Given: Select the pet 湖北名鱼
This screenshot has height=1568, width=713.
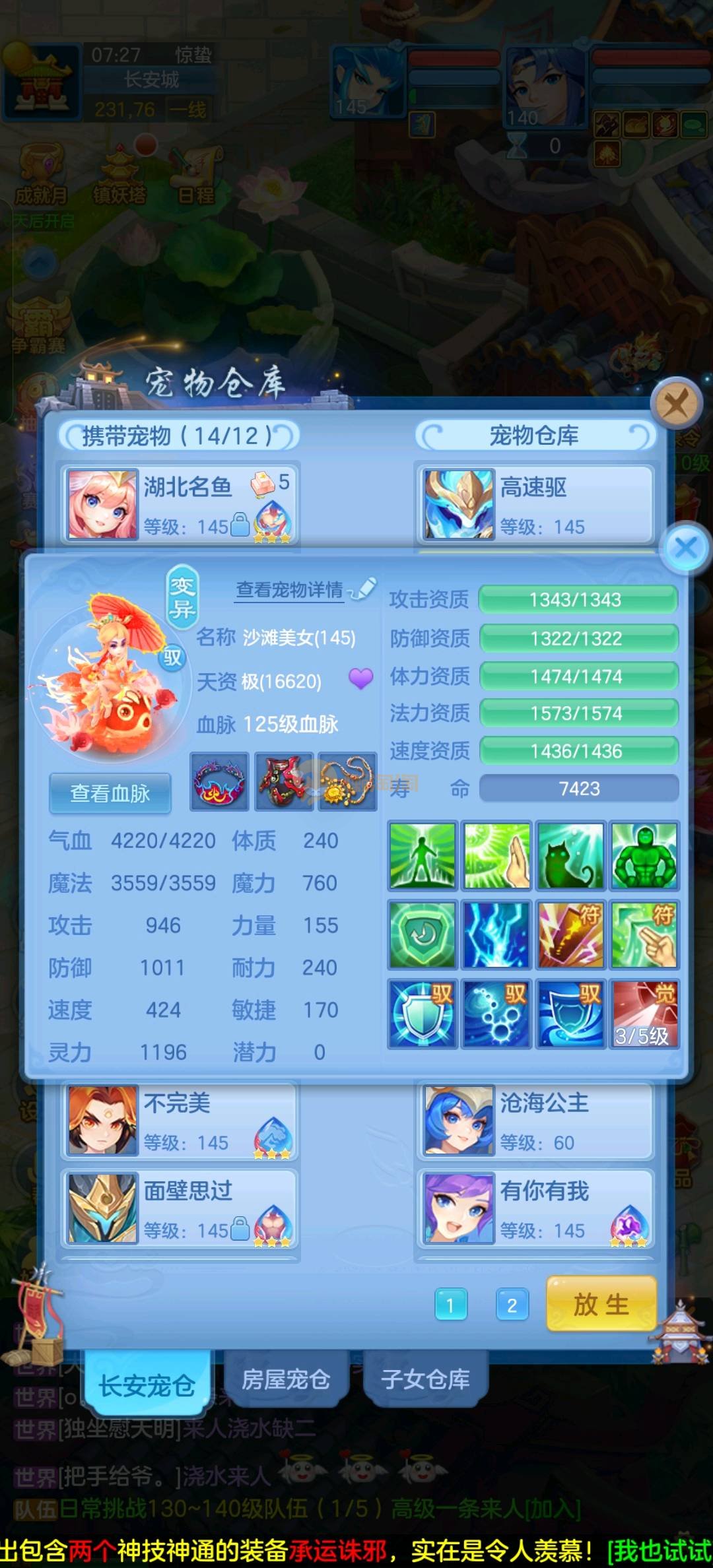Looking at the screenshot, I should click(180, 505).
